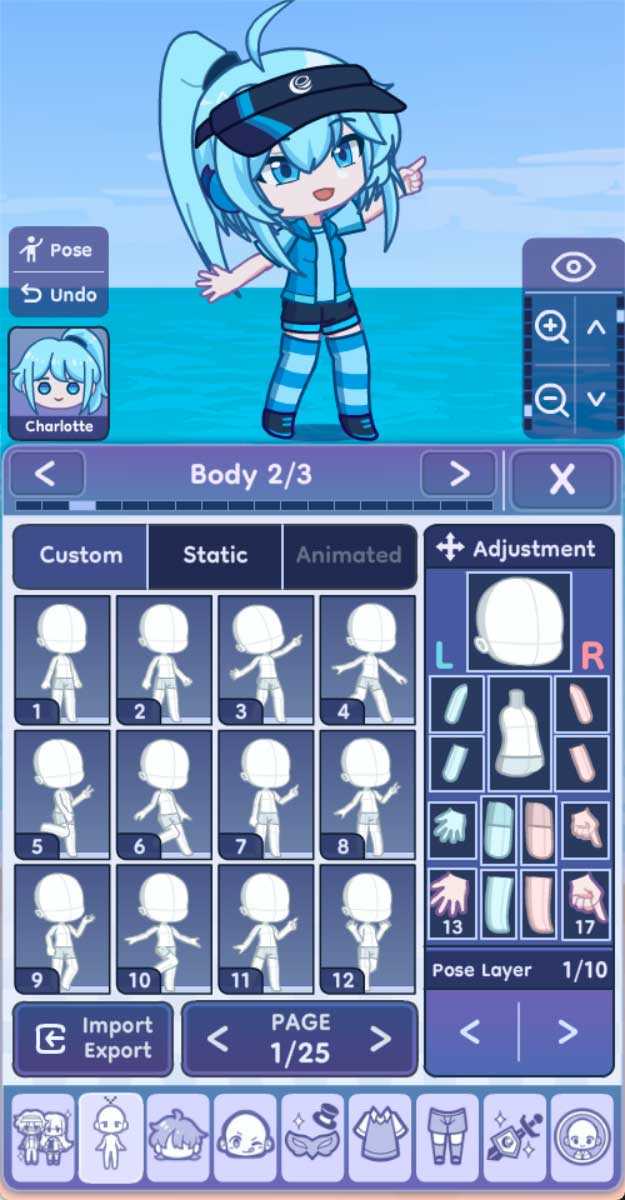This screenshot has height=1200, width=625.
Task: Select static pose number 10
Action: [163, 929]
